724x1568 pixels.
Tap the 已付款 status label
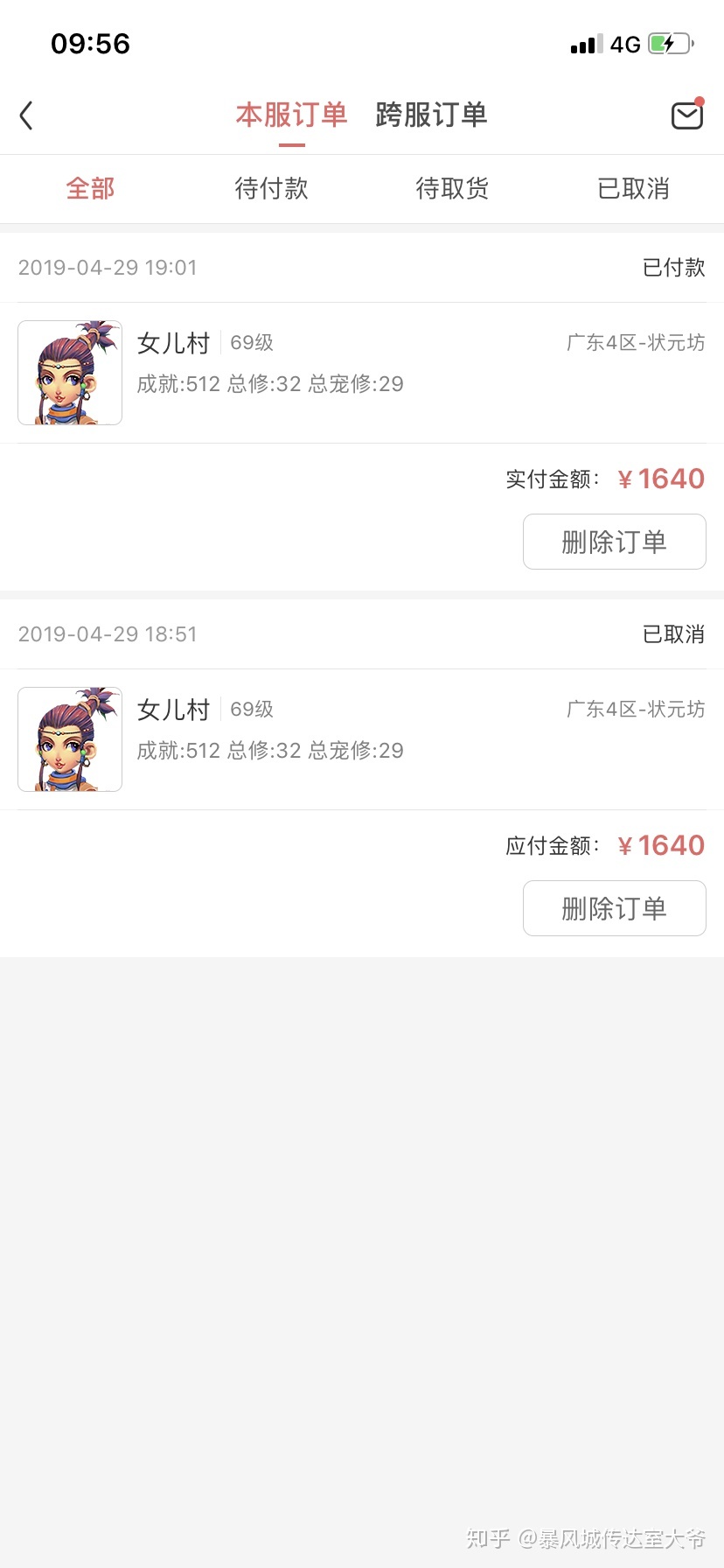(x=673, y=268)
